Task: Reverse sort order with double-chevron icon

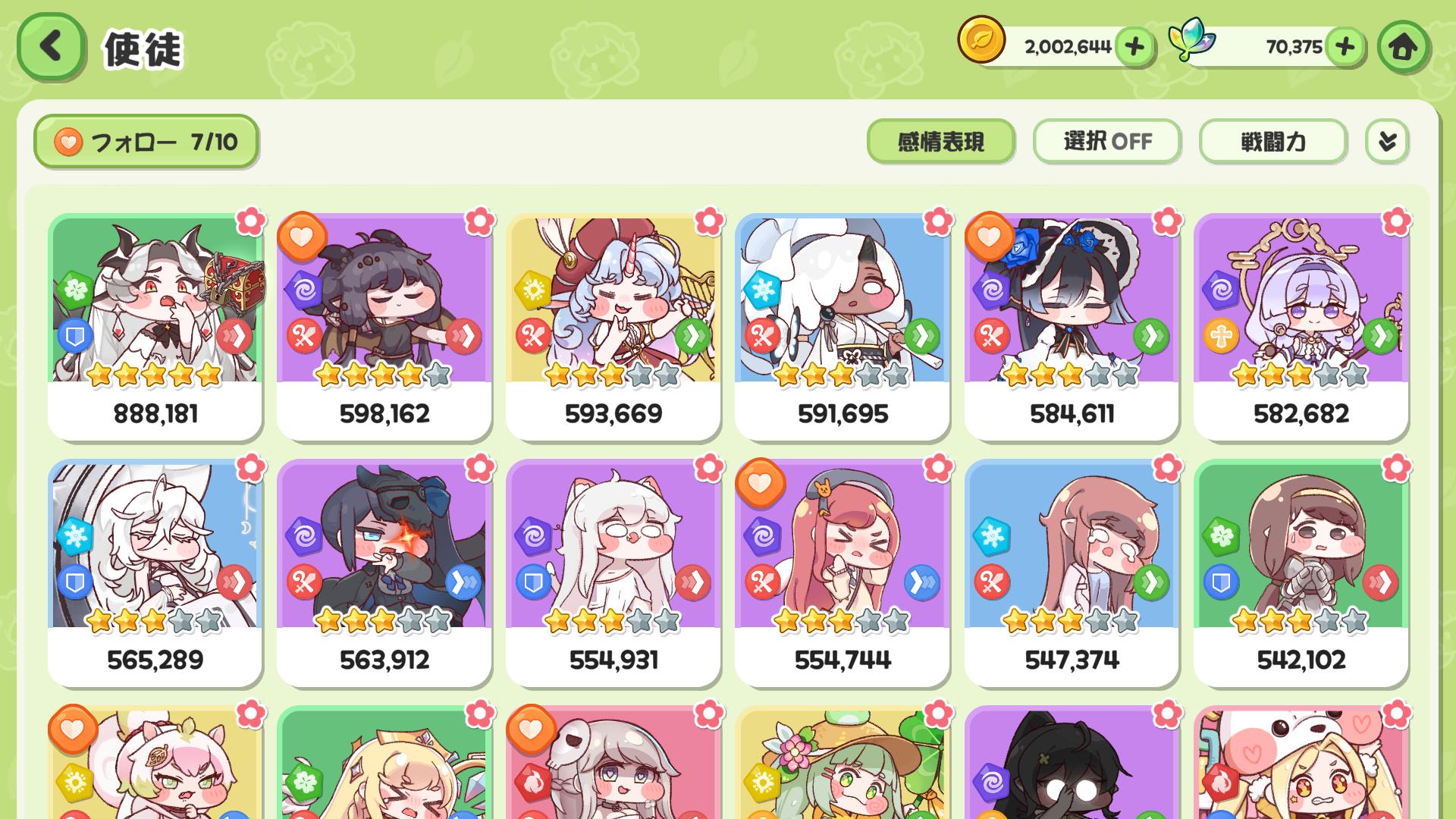Action: (1387, 141)
